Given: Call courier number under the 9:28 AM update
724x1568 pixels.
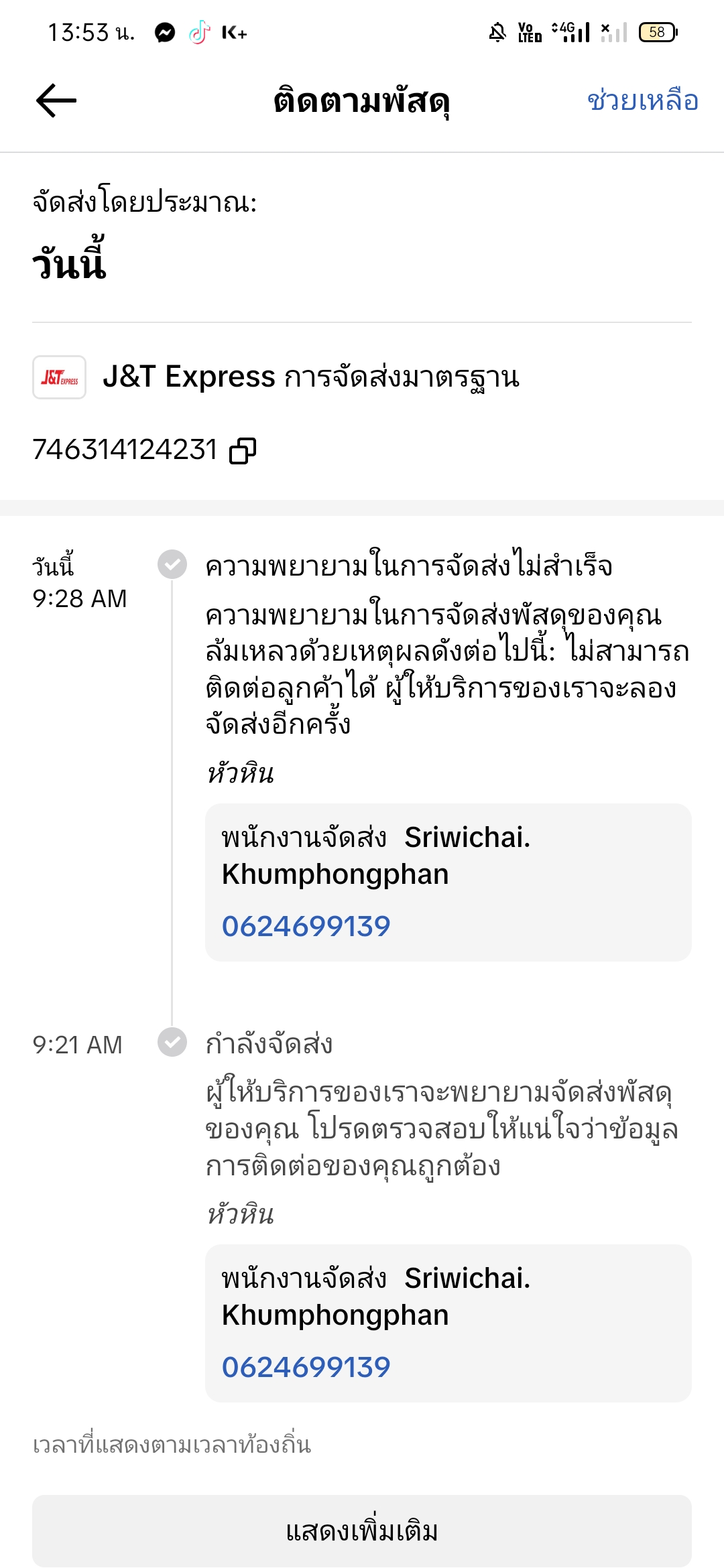Looking at the screenshot, I should coord(306,926).
